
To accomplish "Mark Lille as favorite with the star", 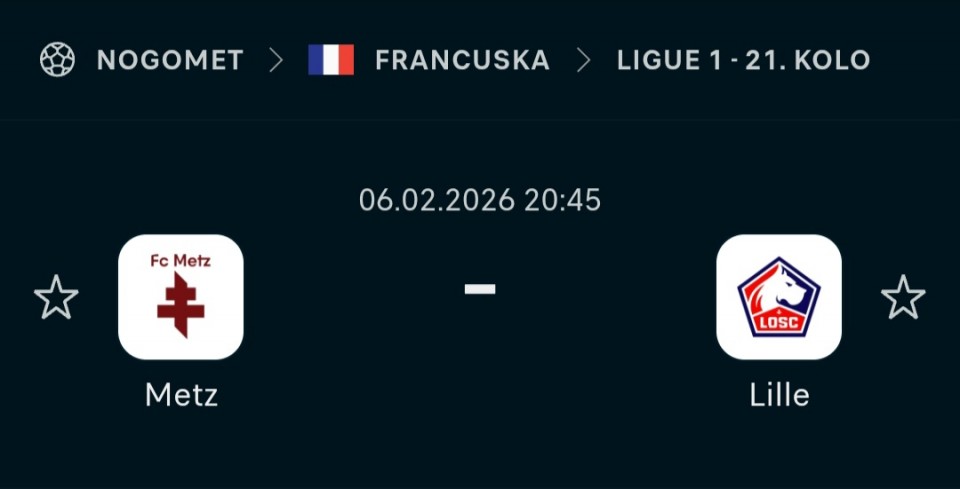I will click(903, 298).
